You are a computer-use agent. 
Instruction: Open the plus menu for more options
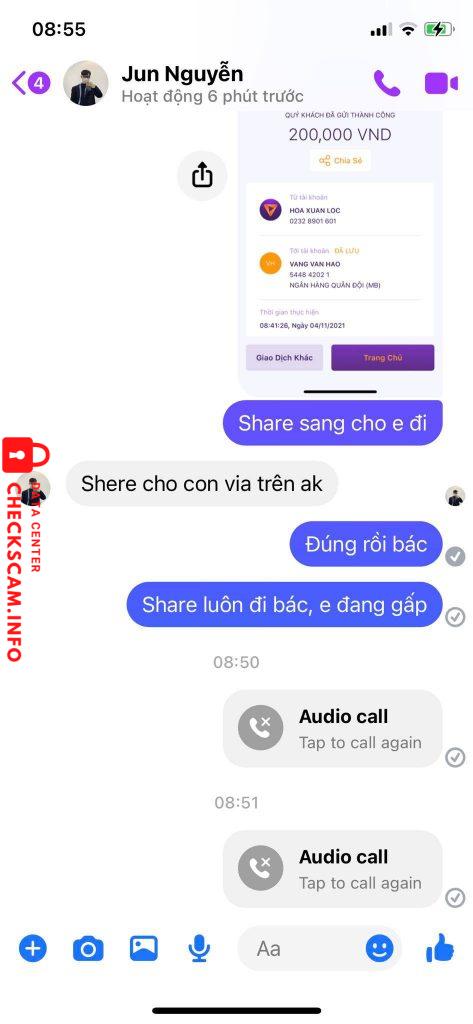[33, 947]
